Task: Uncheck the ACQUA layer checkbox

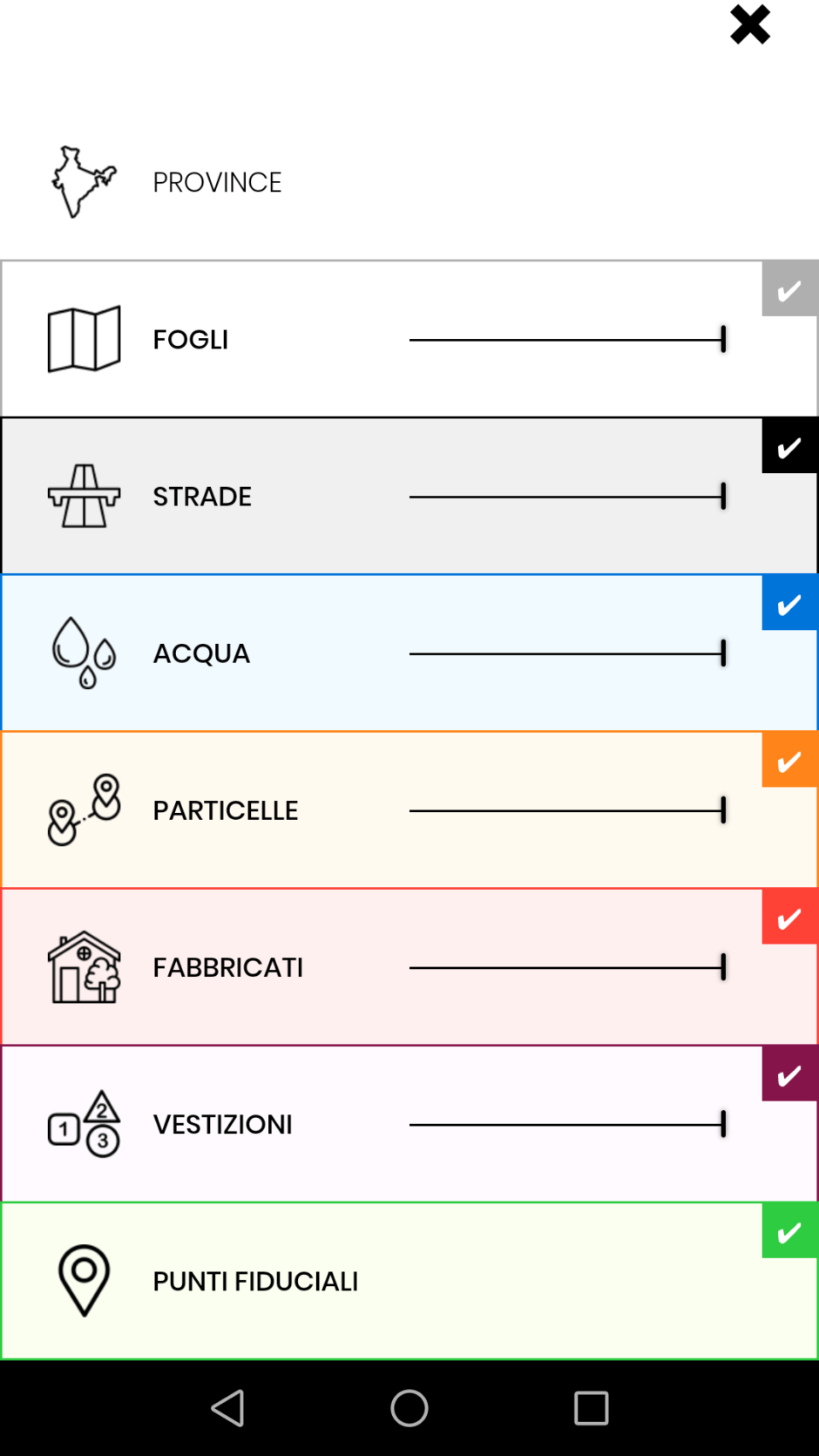Action: point(789,603)
